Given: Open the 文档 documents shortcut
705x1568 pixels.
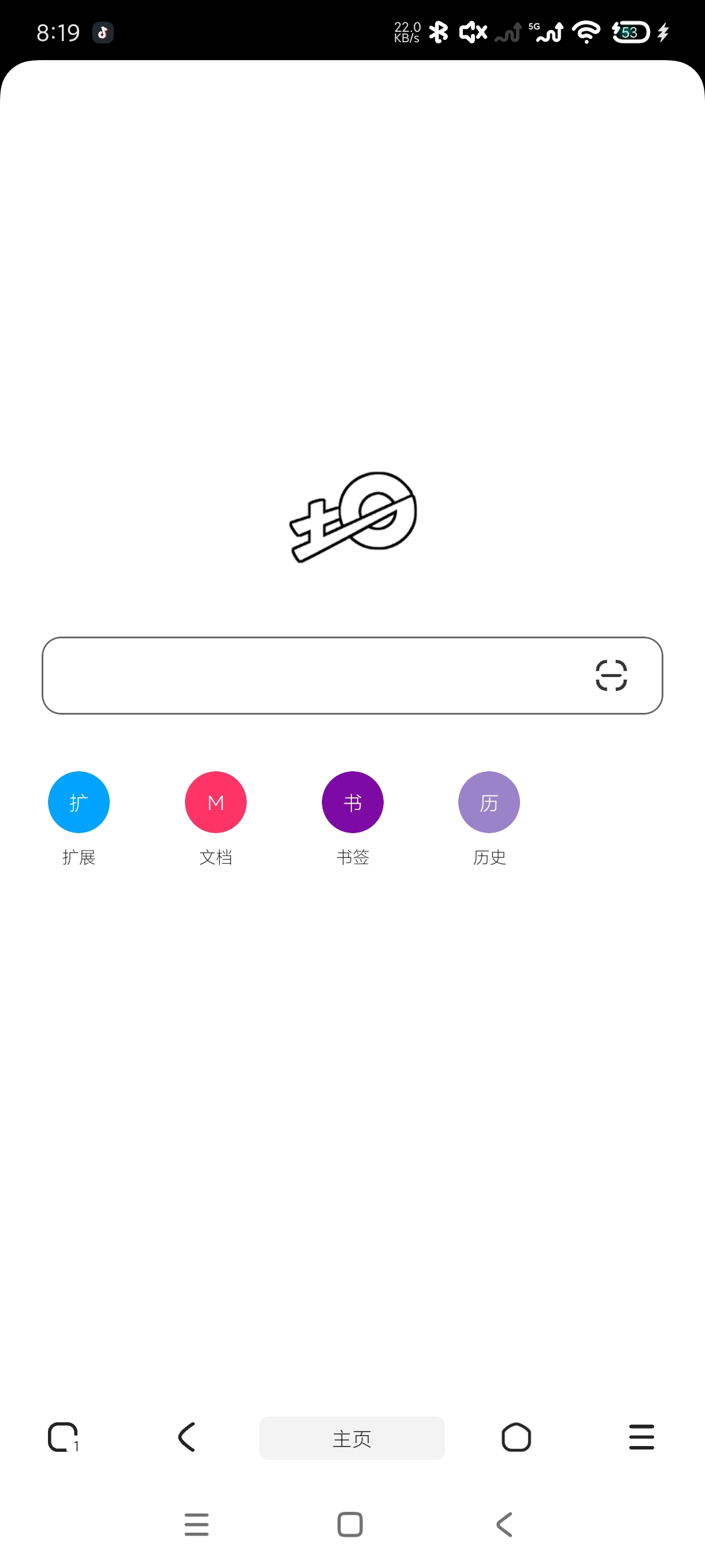Looking at the screenshot, I should pos(216,803).
